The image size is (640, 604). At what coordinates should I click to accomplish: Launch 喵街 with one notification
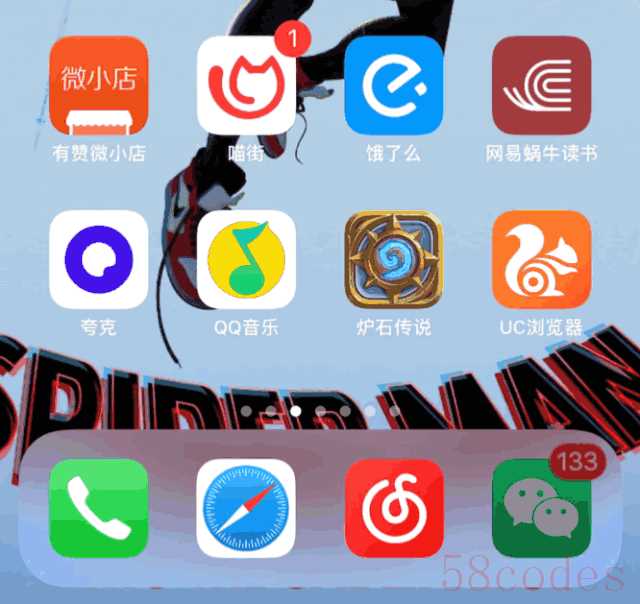coord(246,86)
